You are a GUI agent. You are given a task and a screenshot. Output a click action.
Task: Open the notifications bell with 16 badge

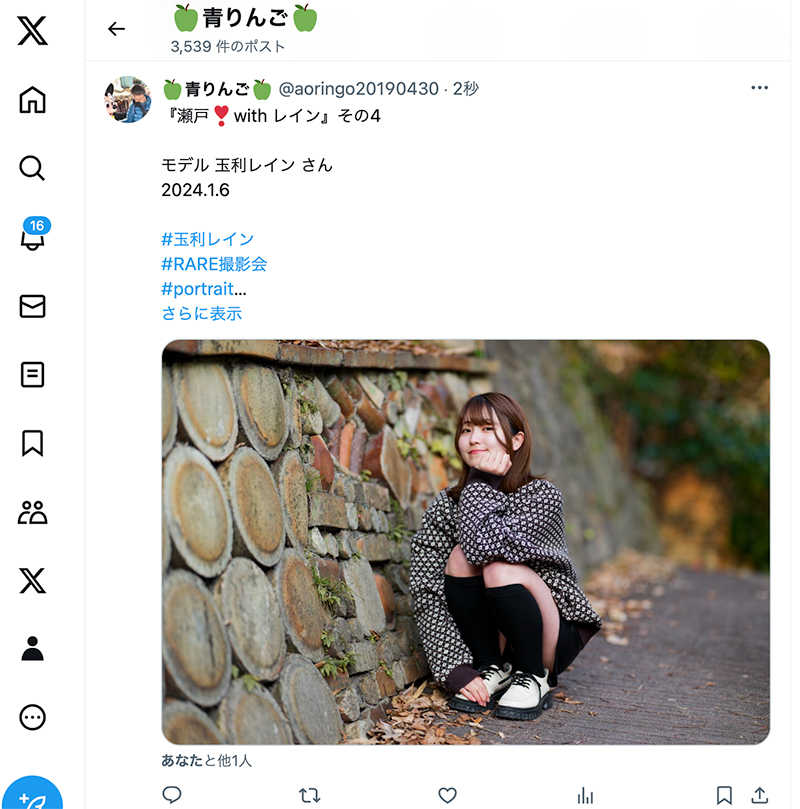point(34,235)
